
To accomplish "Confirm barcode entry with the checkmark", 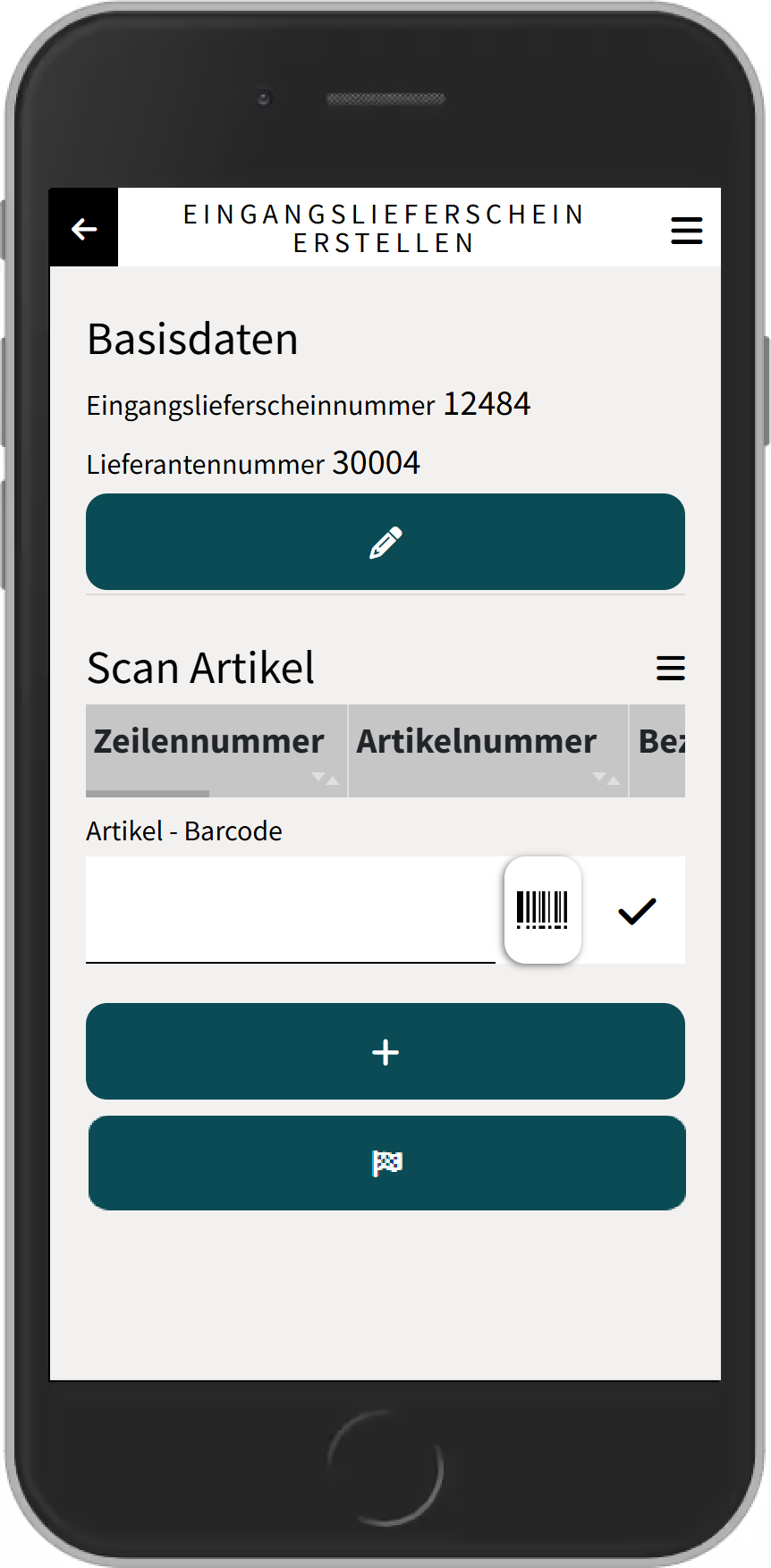I will (x=637, y=911).
